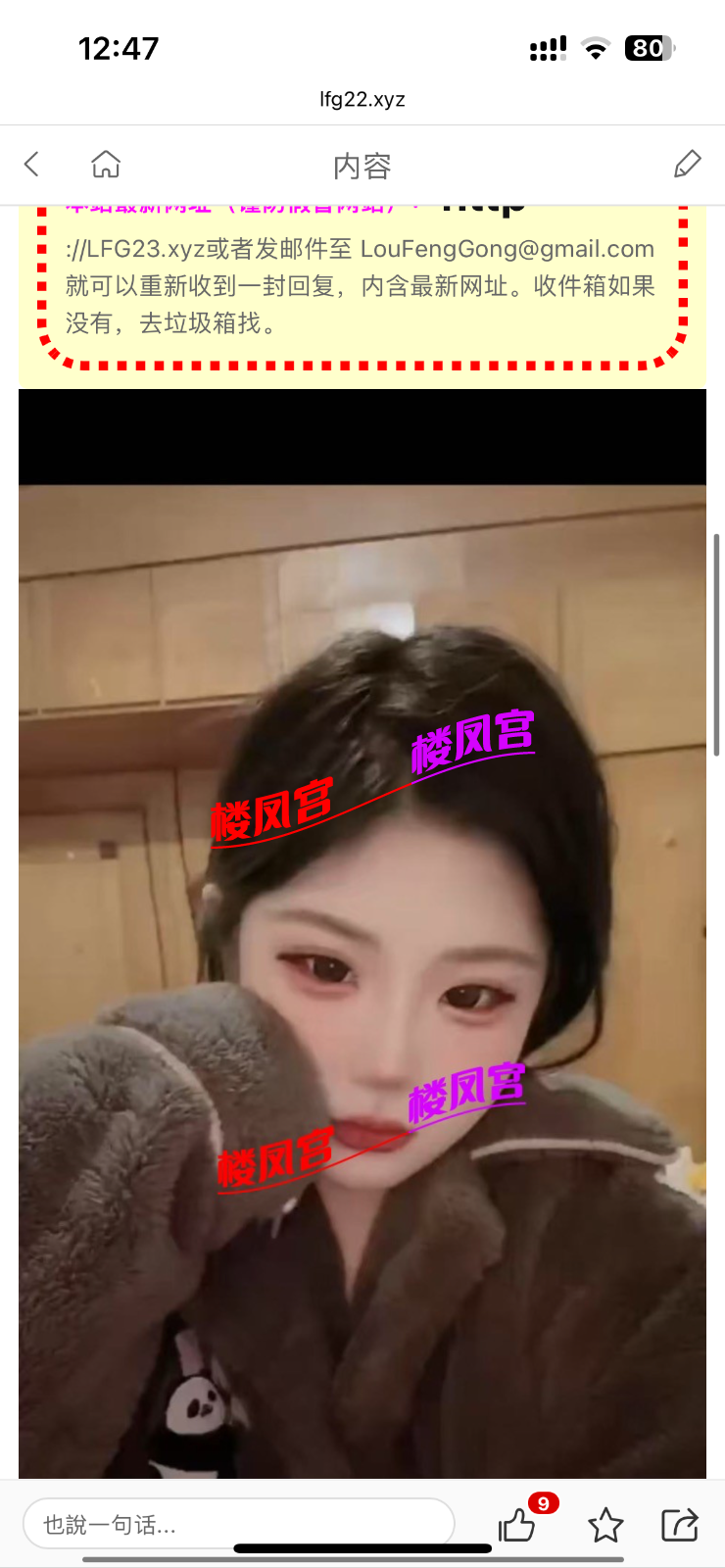Open the home page icon

coord(106,164)
